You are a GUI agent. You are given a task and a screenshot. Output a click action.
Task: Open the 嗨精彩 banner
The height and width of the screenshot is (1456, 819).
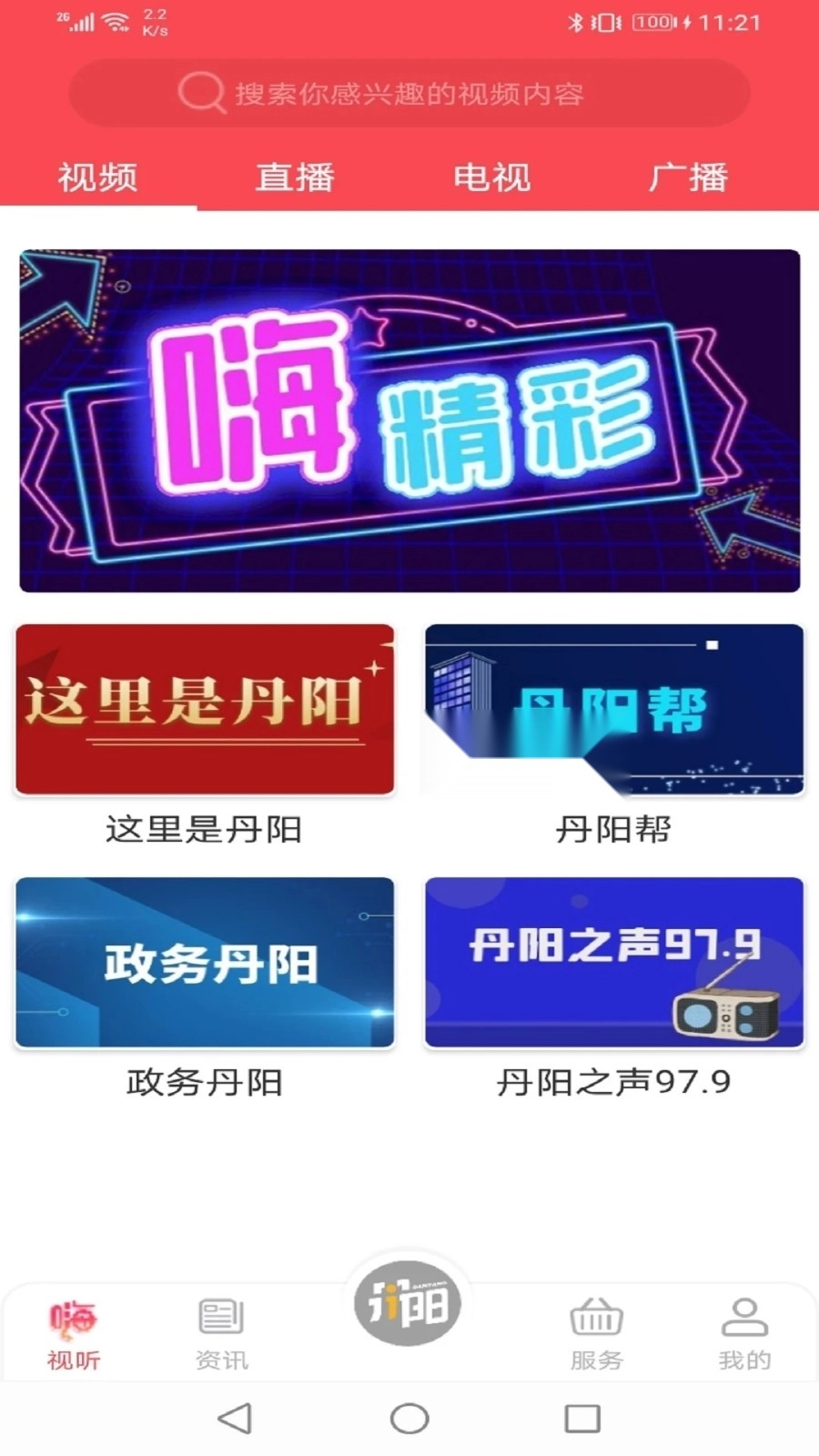409,420
